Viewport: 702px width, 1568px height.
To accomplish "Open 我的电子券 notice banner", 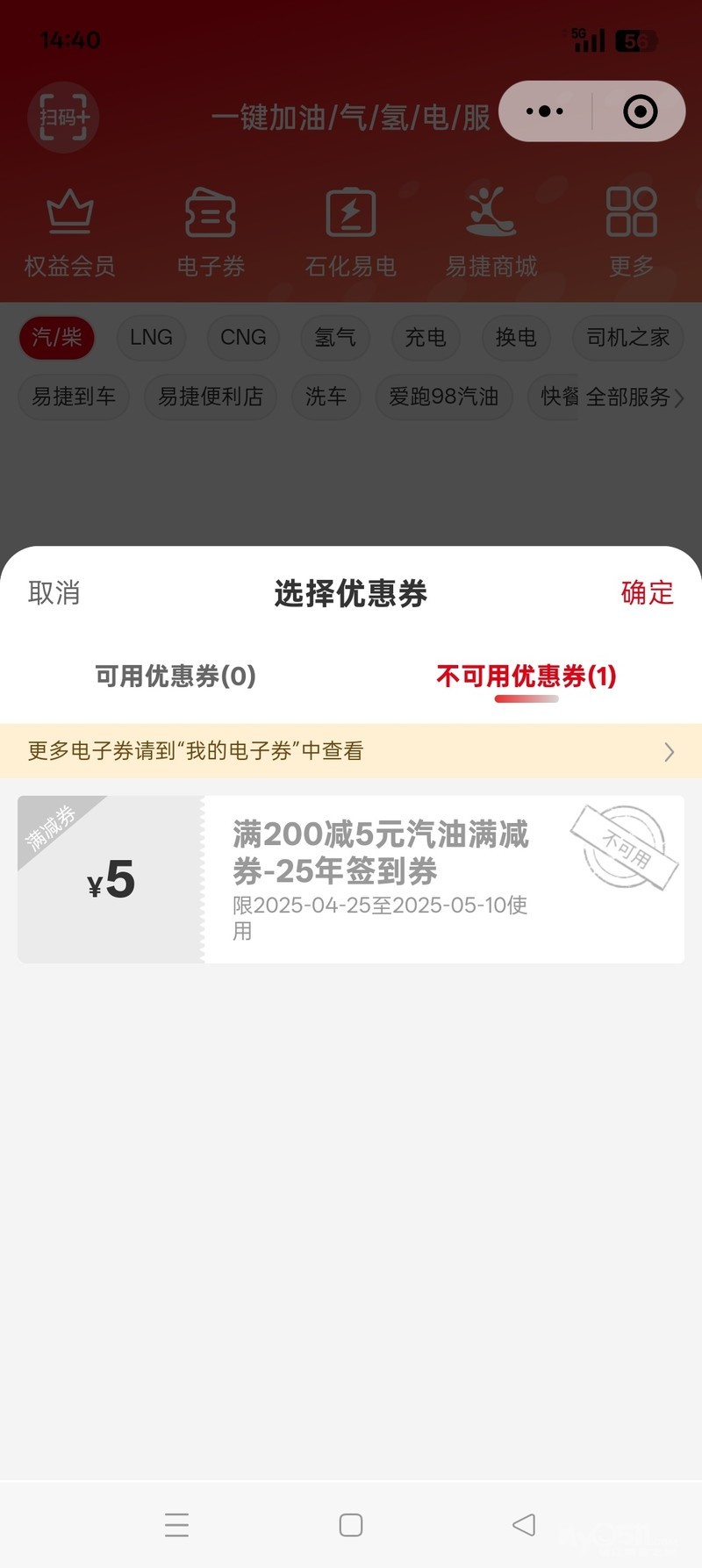I will [x=351, y=751].
